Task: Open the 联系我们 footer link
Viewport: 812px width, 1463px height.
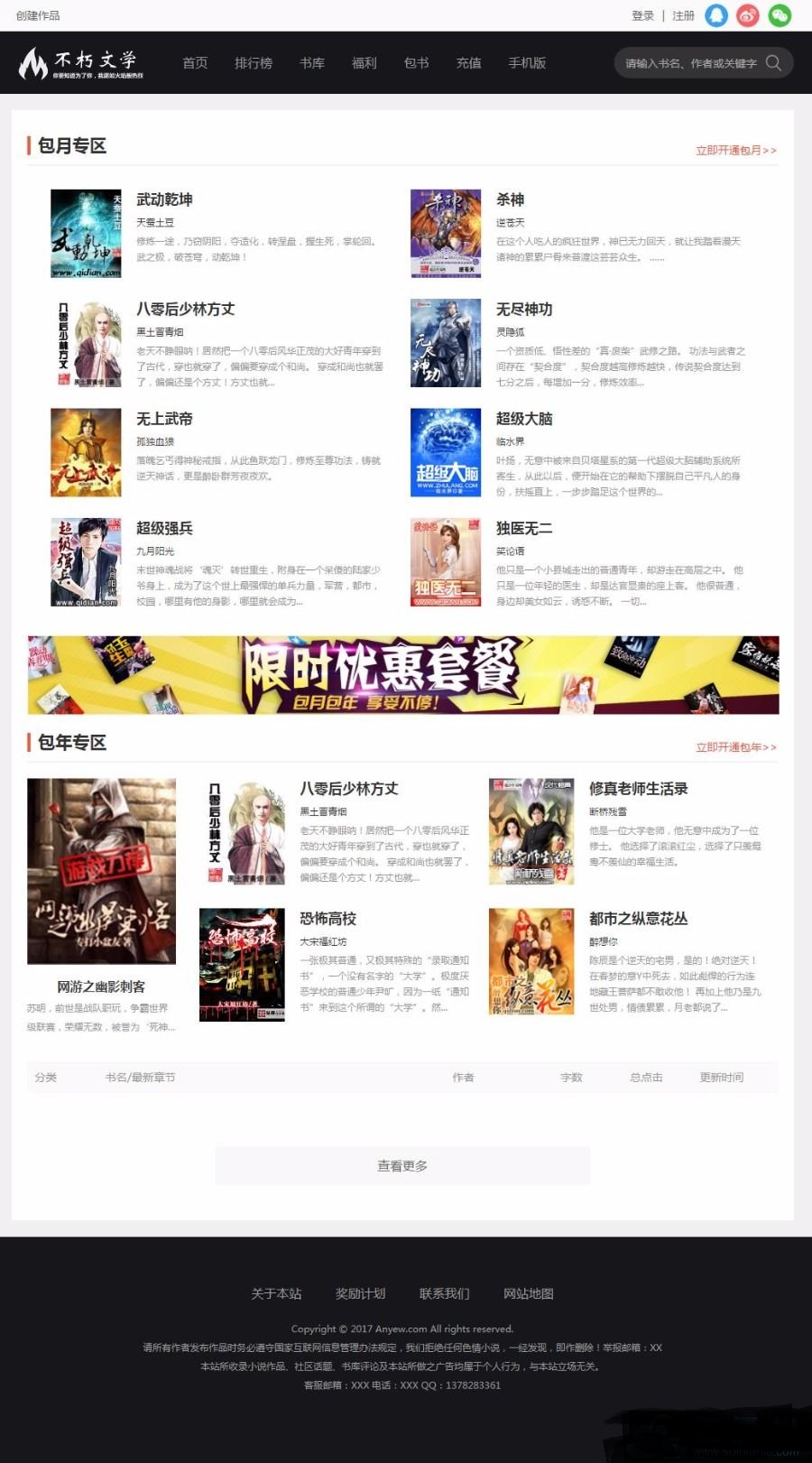Action: [x=444, y=1293]
